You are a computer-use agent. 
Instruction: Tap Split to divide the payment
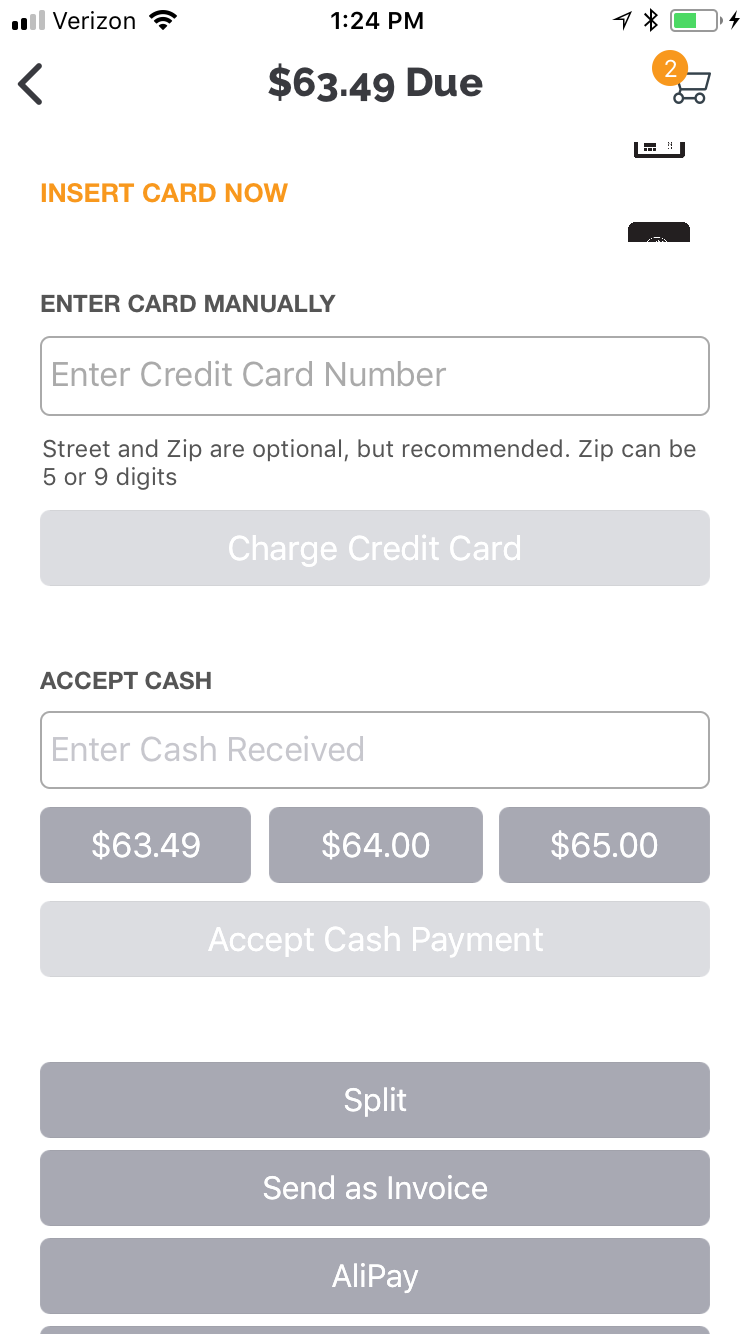coord(375,1100)
